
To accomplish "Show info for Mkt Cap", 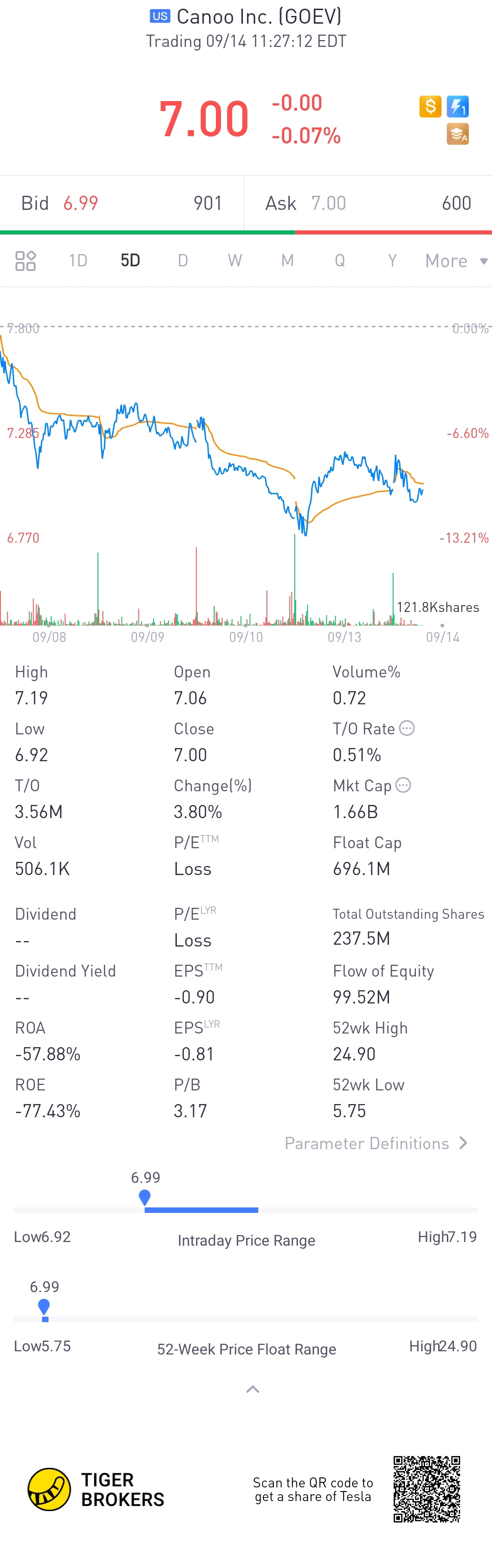I will (x=403, y=785).
